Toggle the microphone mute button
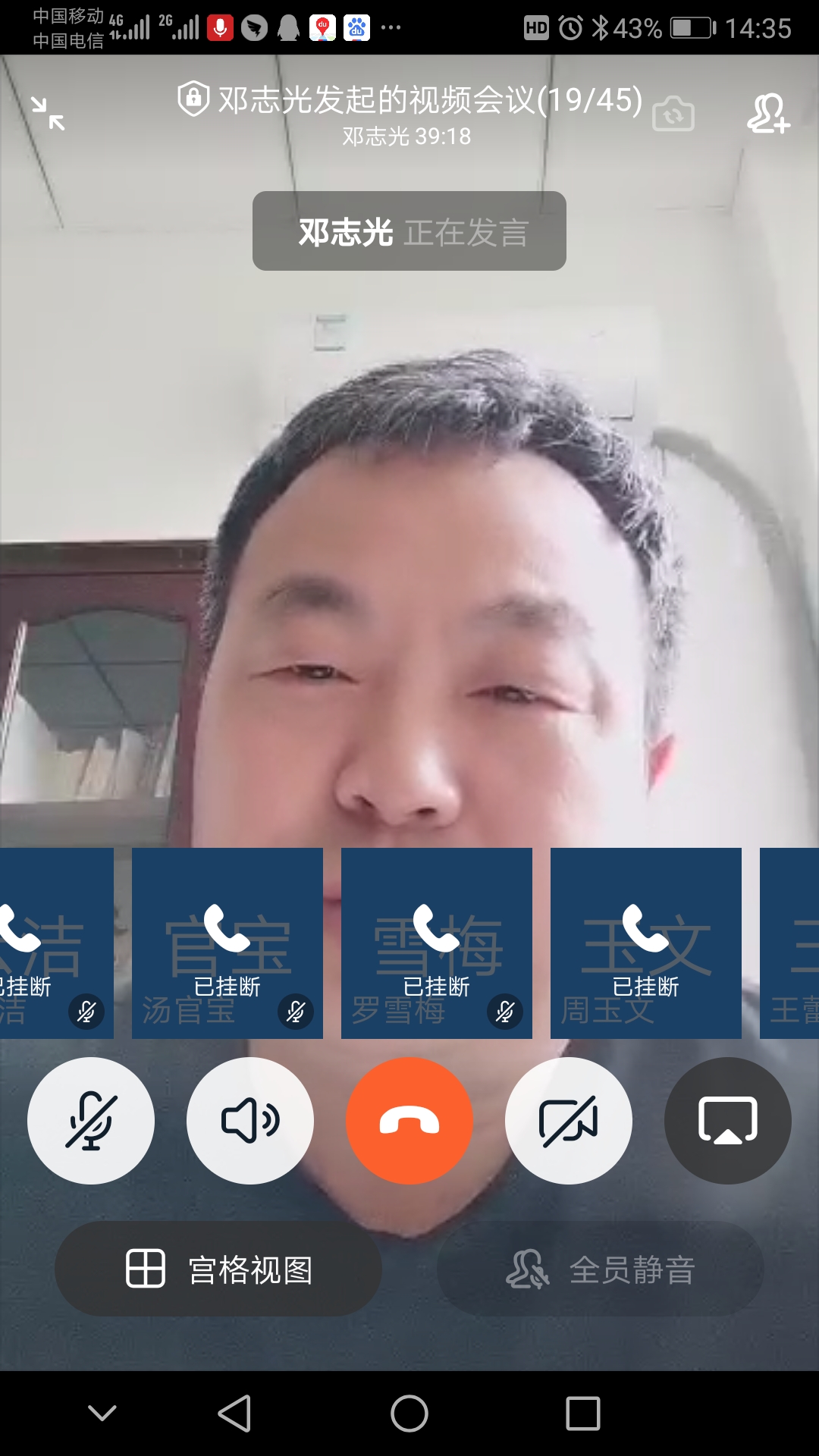Image resolution: width=819 pixels, height=1456 pixels. pos(91,1120)
